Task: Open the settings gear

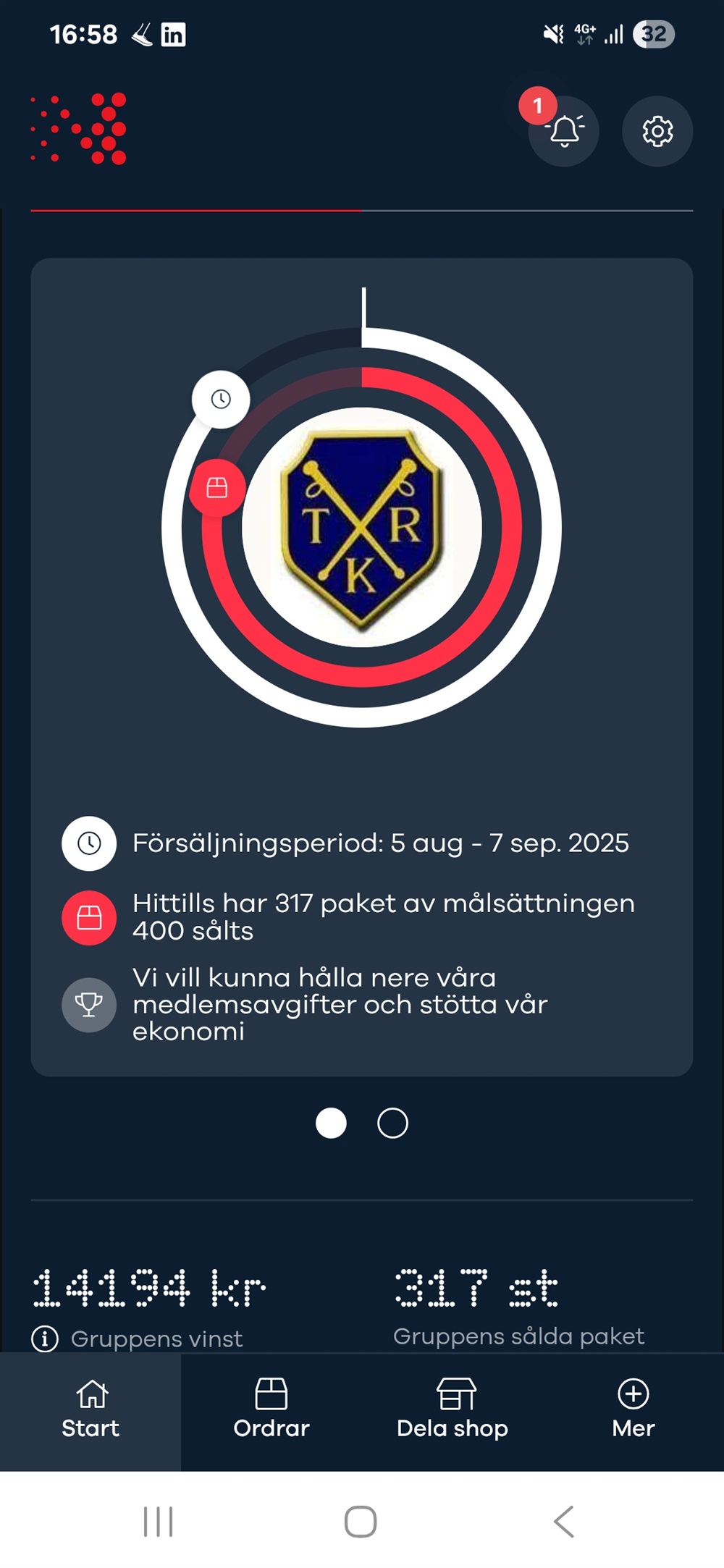Action: [657, 132]
